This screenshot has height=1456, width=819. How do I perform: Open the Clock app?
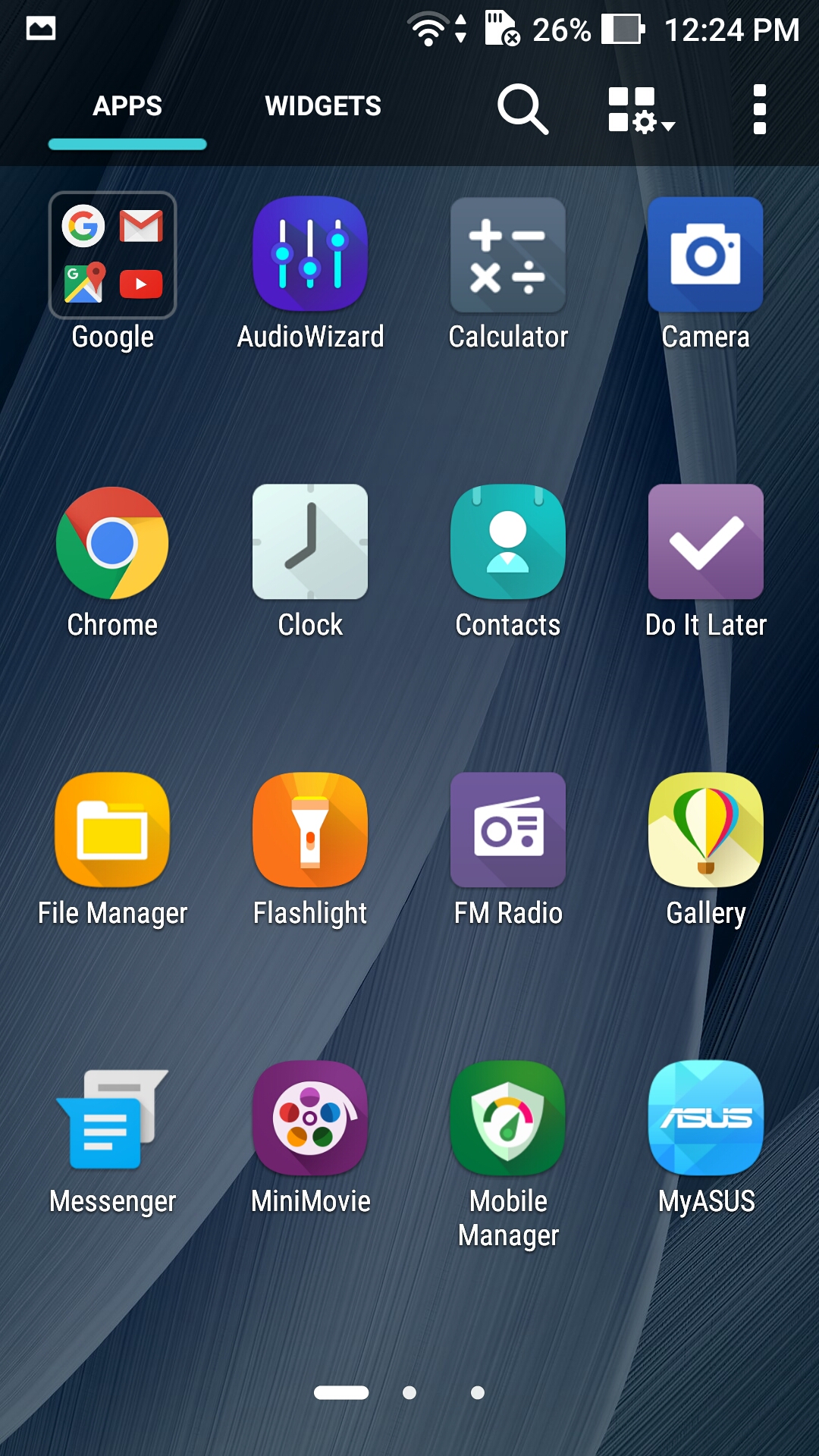coord(310,543)
